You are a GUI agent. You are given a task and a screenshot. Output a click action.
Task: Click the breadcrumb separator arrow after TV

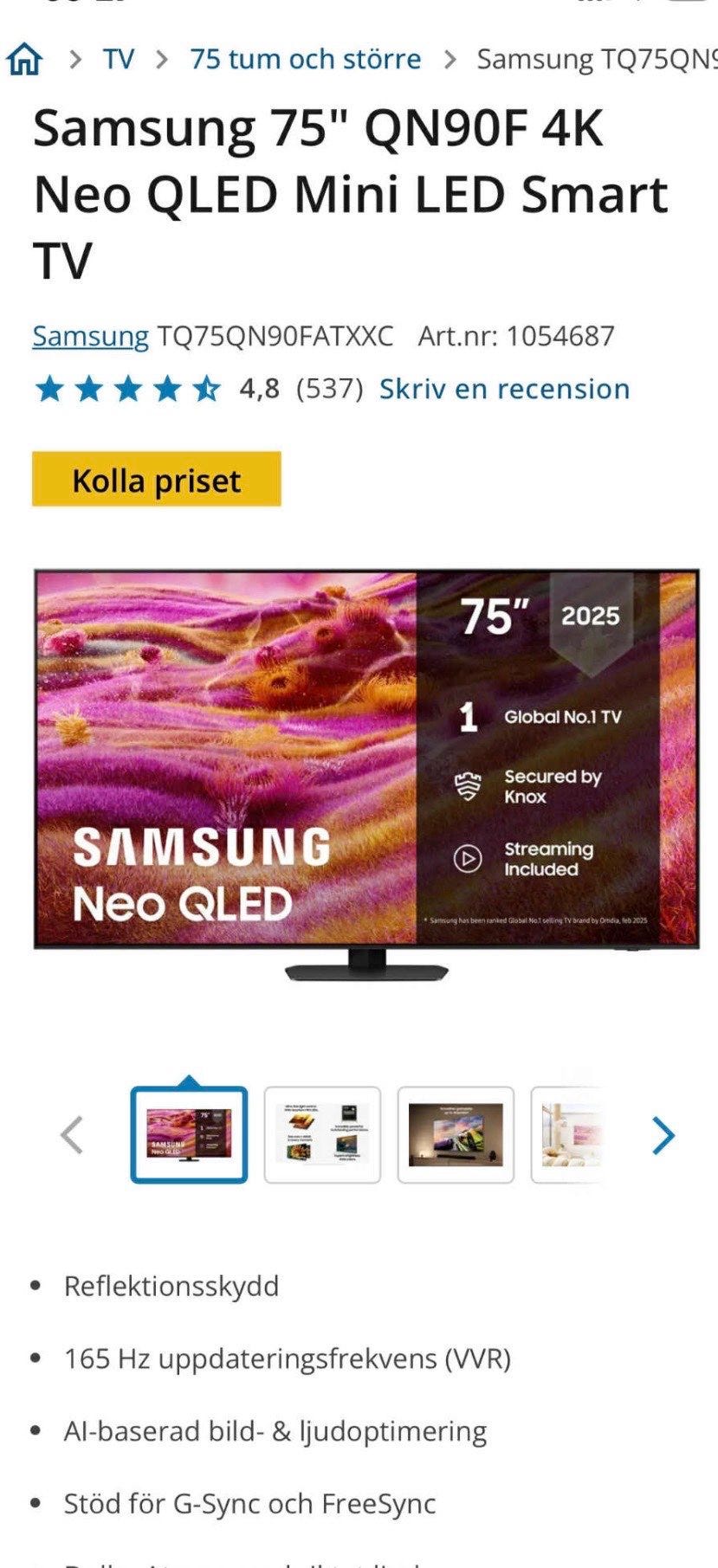160,58
